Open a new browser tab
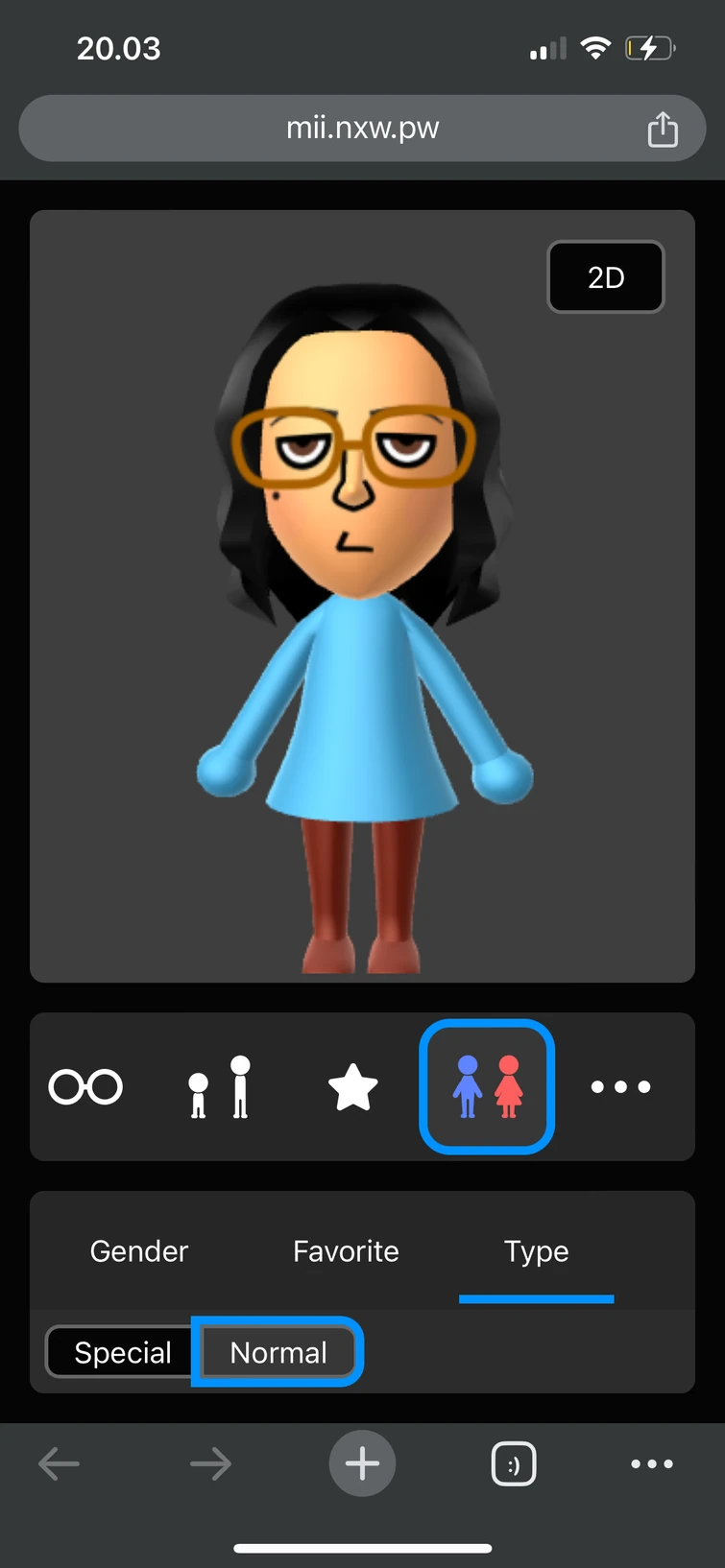 click(362, 1464)
